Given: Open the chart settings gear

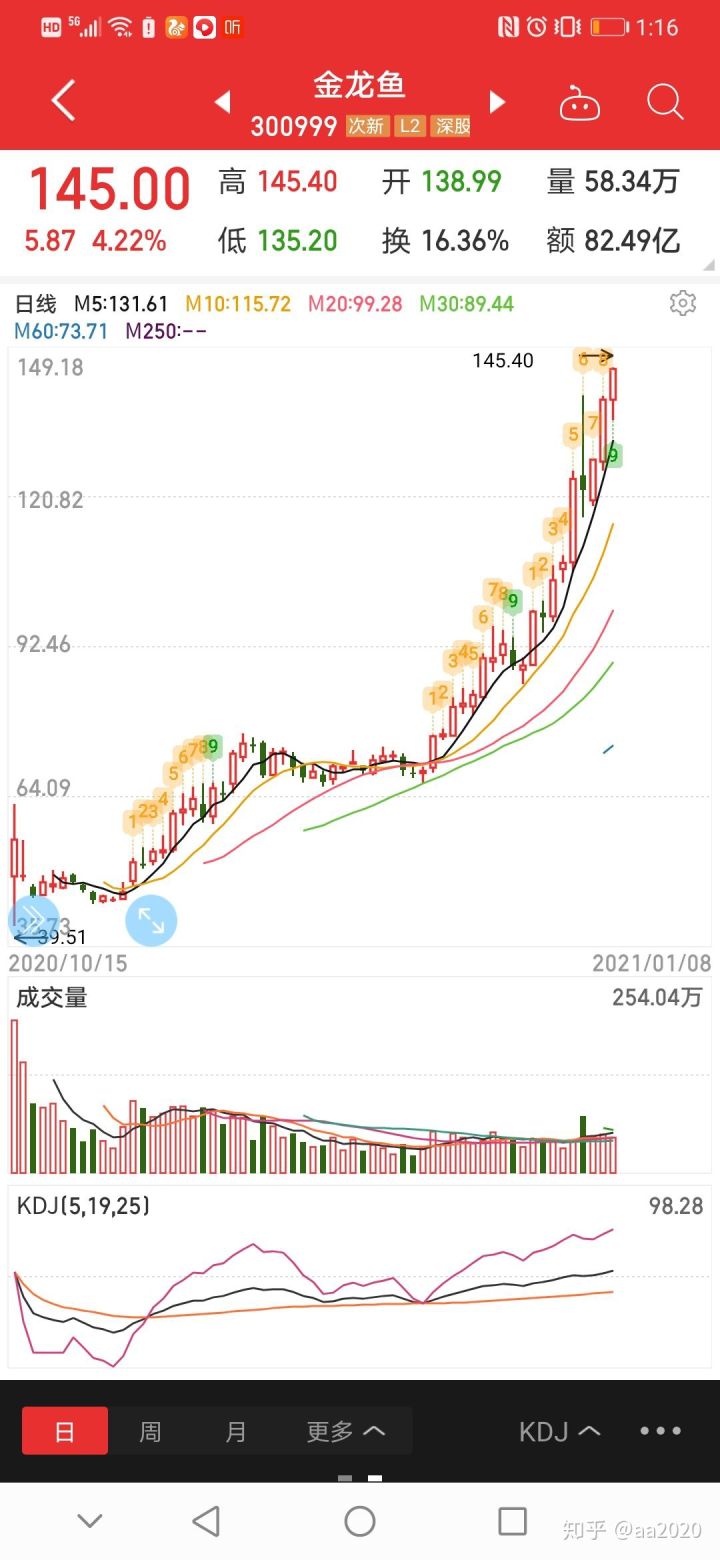Looking at the screenshot, I should 683,303.
